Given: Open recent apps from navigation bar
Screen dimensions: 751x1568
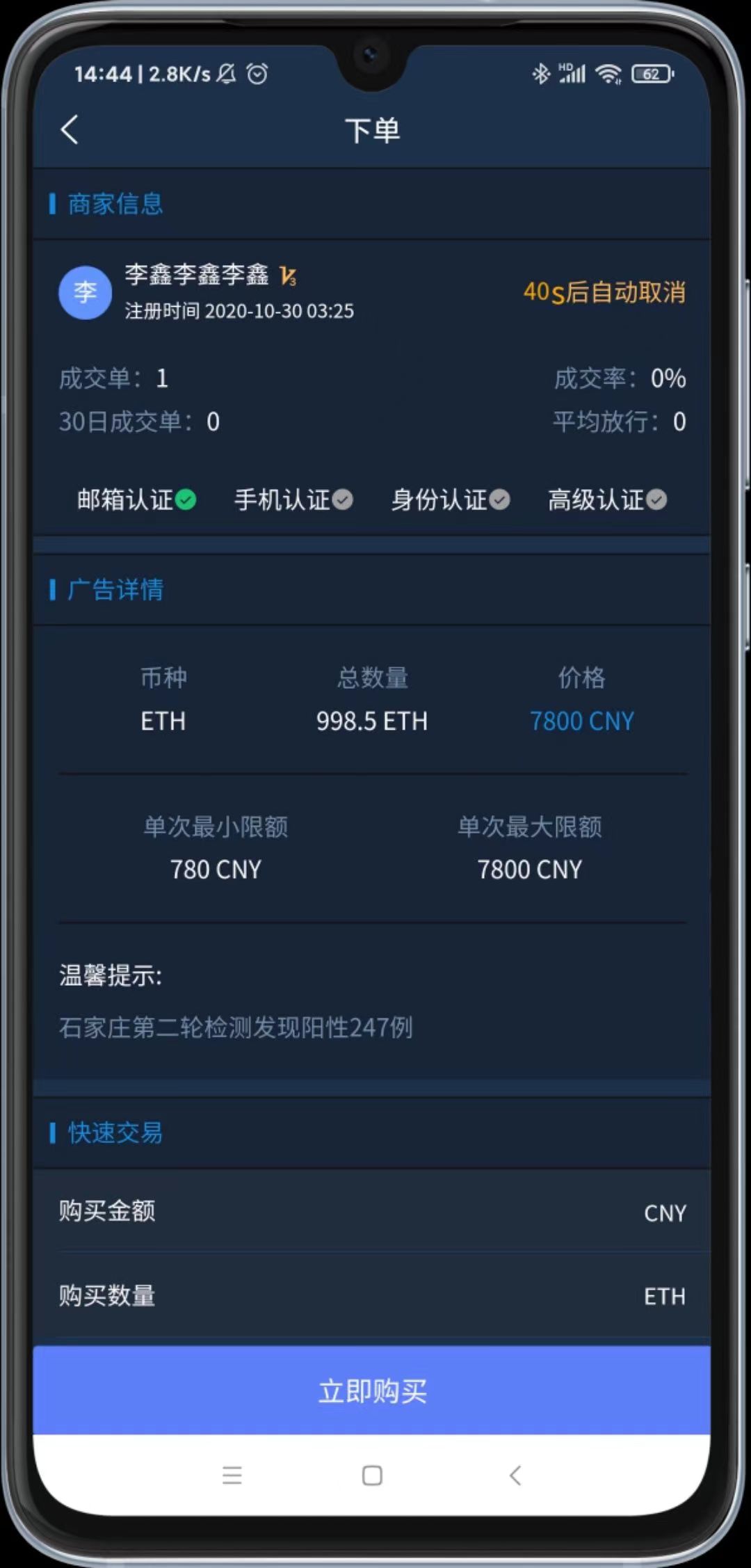Looking at the screenshot, I should 232,1475.
